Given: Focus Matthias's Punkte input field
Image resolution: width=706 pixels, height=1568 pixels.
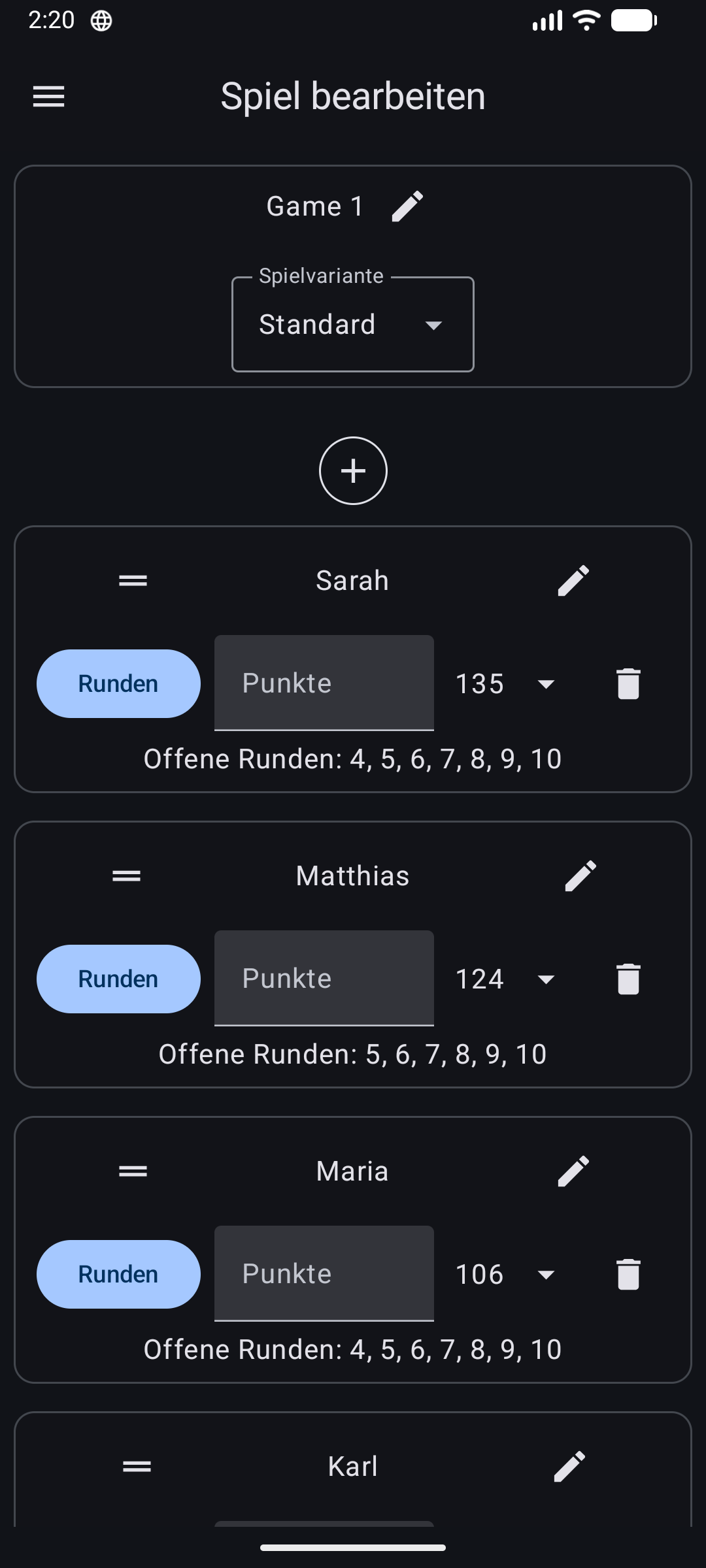Looking at the screenshot, I should (x=324, y=979).
